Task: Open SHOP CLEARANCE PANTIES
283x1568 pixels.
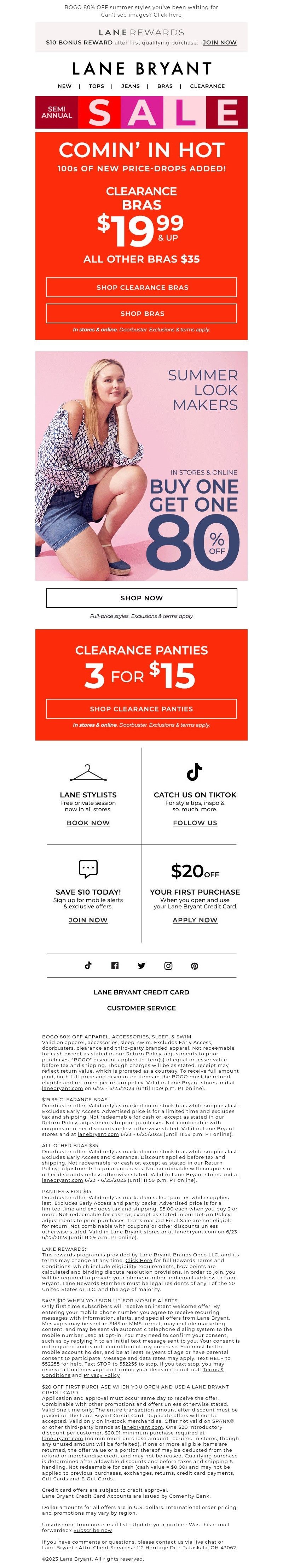Action: point(141,708)
